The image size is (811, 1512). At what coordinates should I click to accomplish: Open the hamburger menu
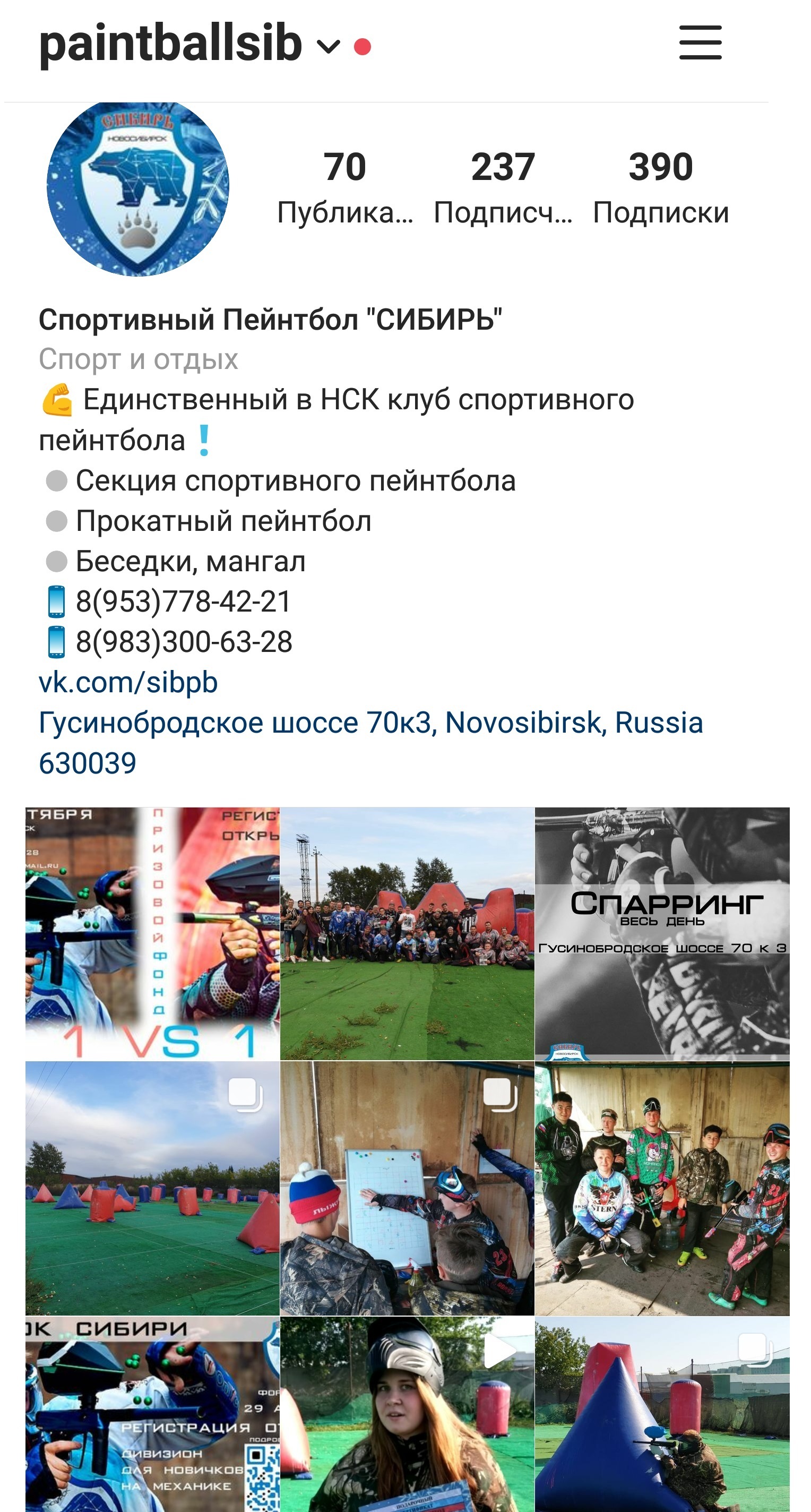point(700,42)
